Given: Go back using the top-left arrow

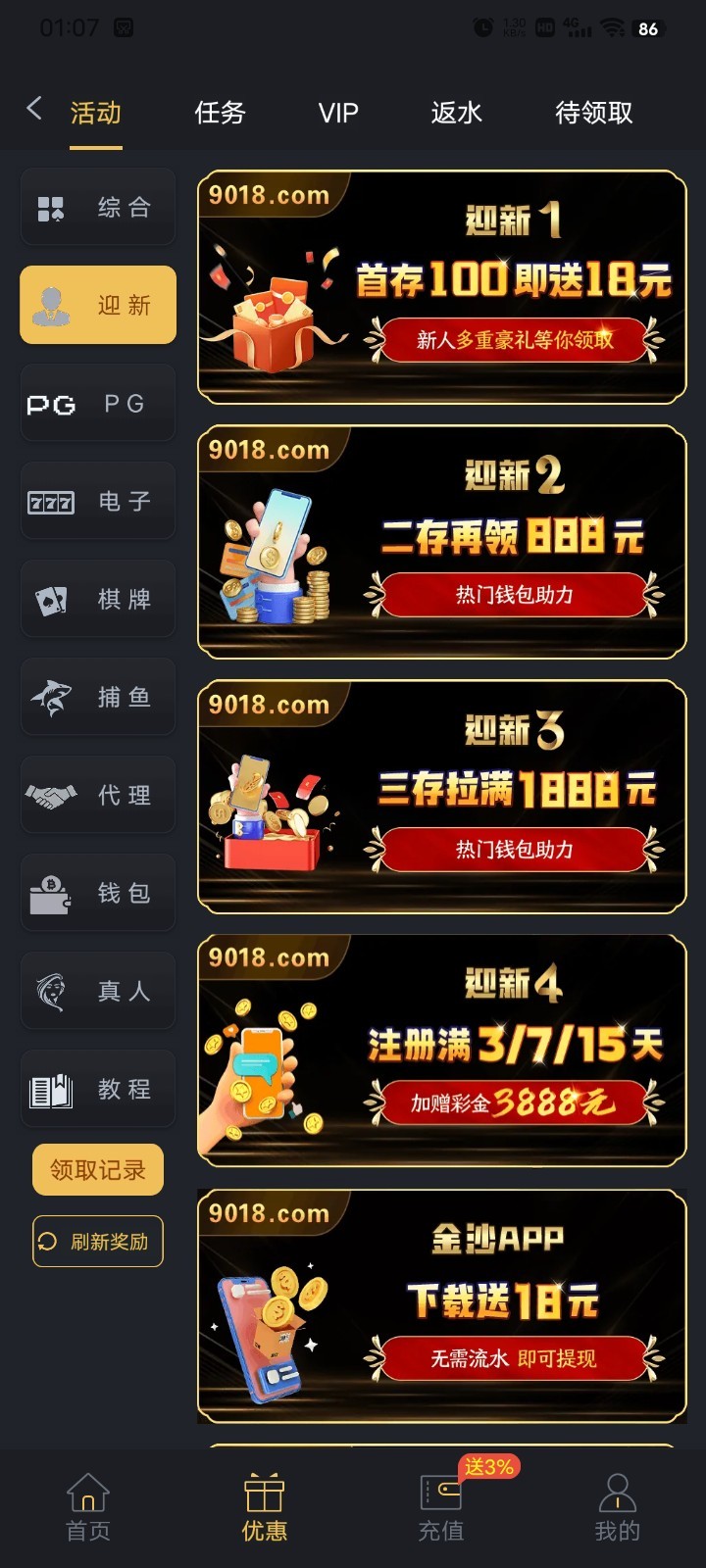Looking at the screenshot, I should click(x=34, y=109).
